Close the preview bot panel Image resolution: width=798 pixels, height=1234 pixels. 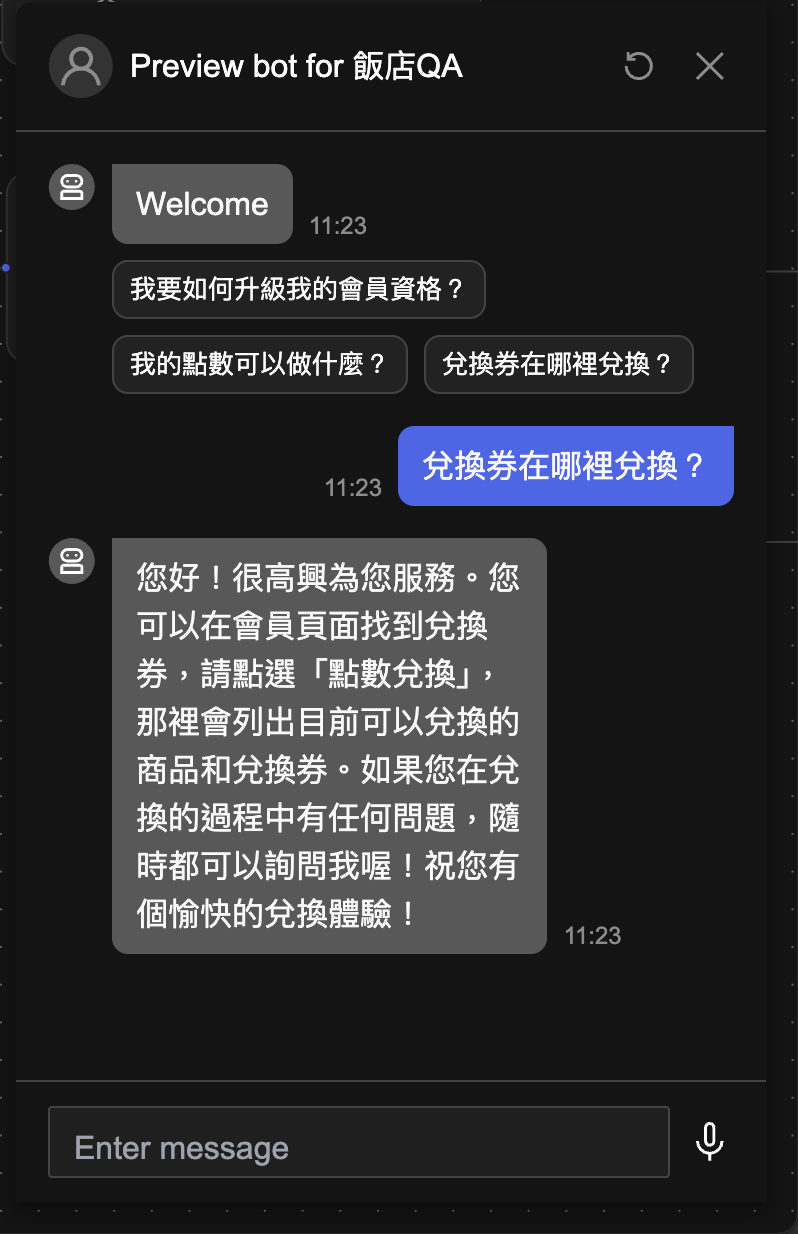709,66
